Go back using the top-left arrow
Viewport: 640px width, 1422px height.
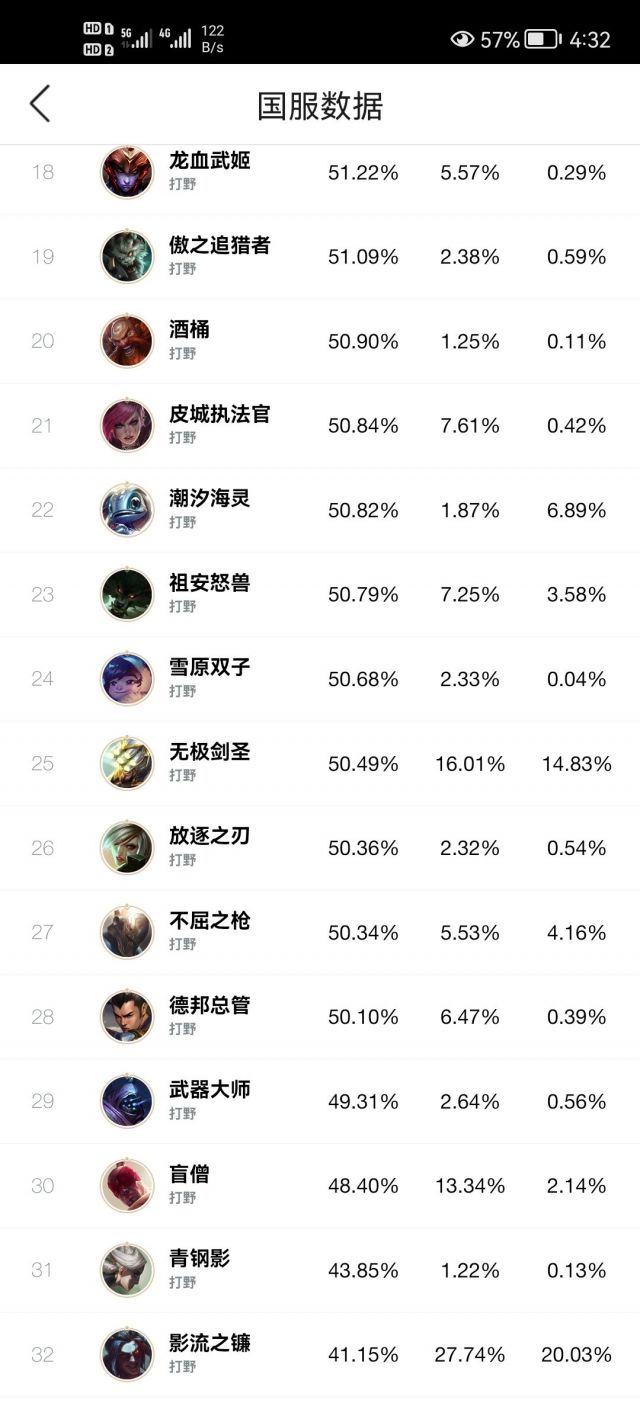(x=40, y=104)
